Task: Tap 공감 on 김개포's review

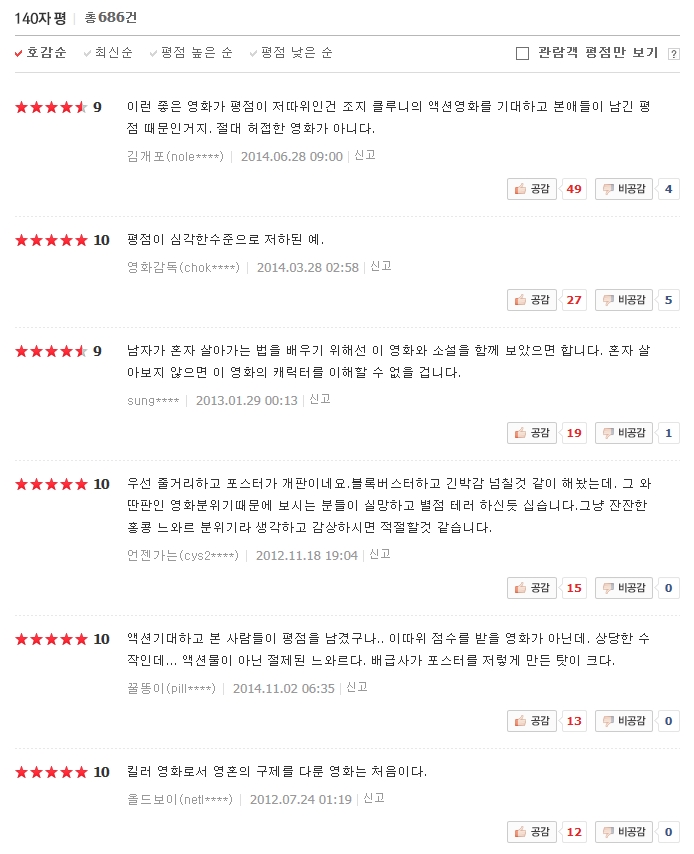Action: point(531,189)
